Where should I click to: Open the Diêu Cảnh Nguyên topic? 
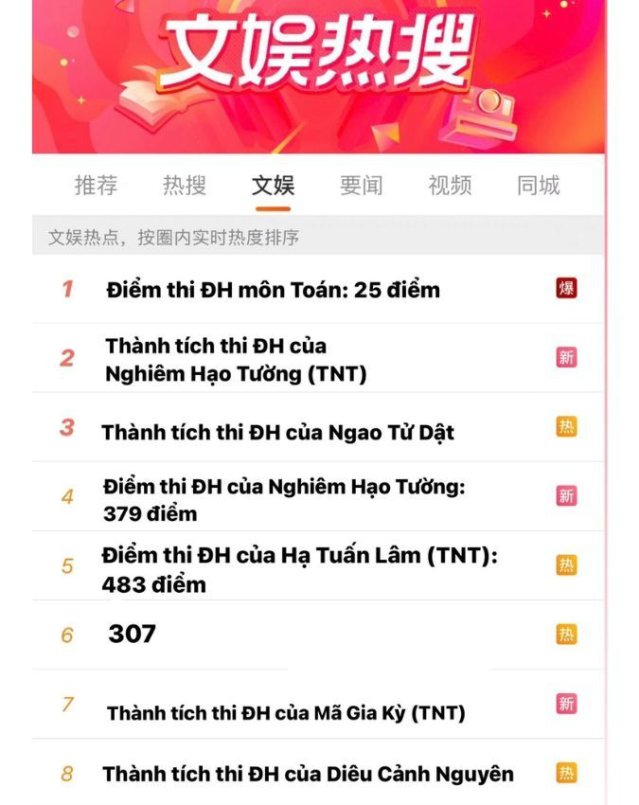pyautogui.click(x=308, y=774)
